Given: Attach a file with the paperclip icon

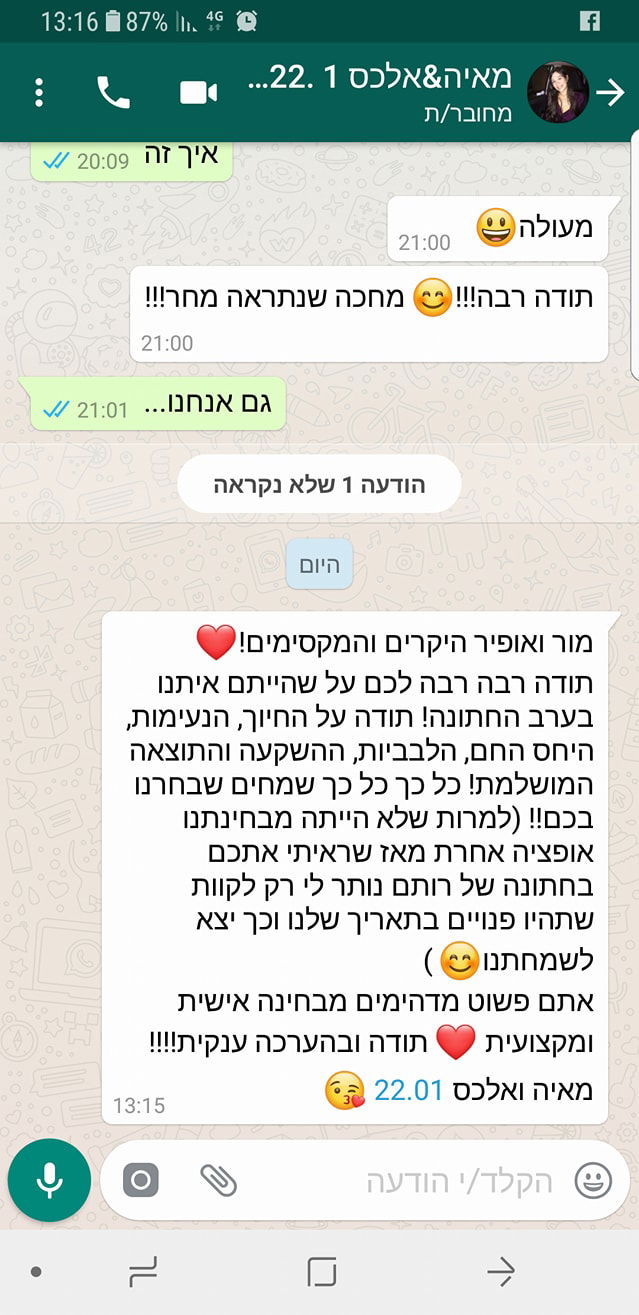Looking at the screenshot, I should 218,1181.
